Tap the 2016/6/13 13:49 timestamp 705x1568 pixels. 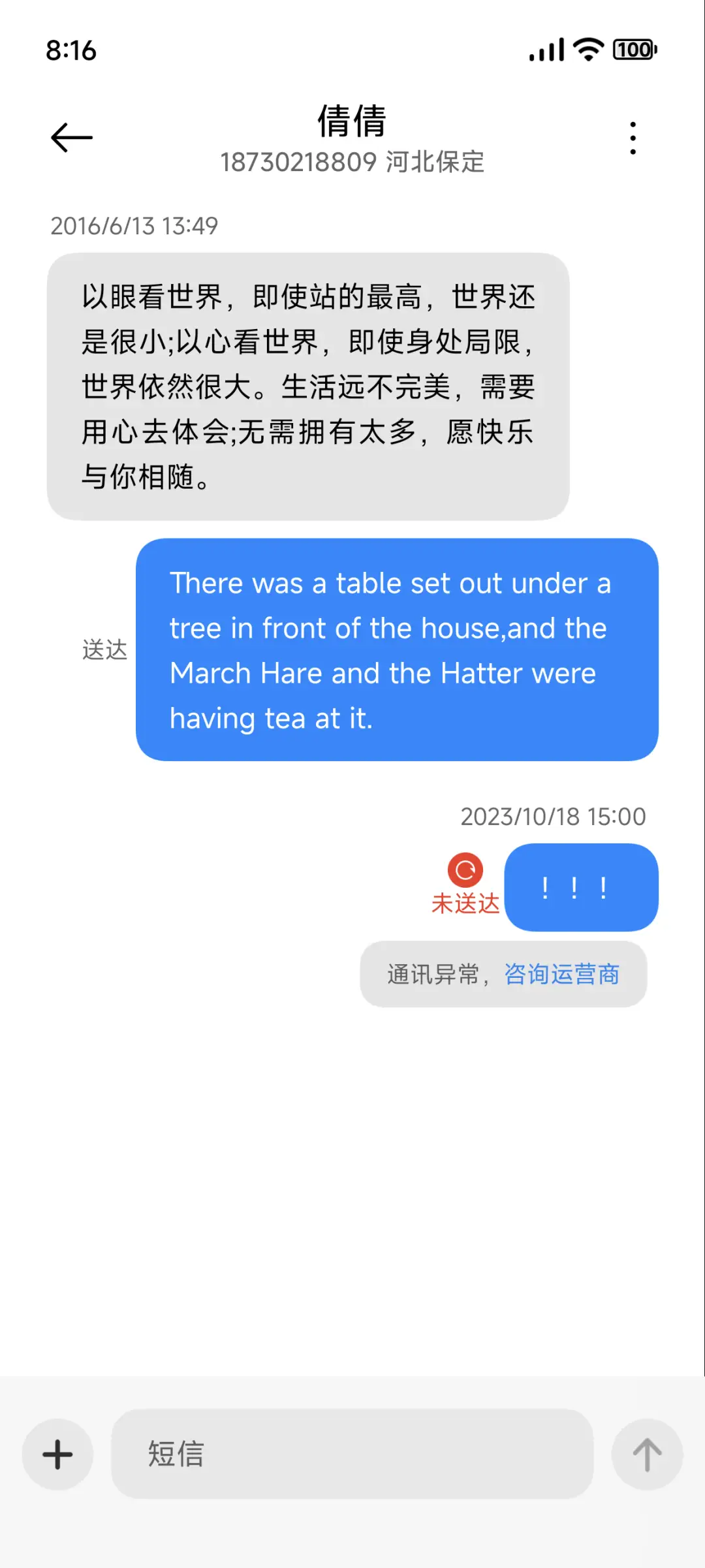tap(134, 227)
